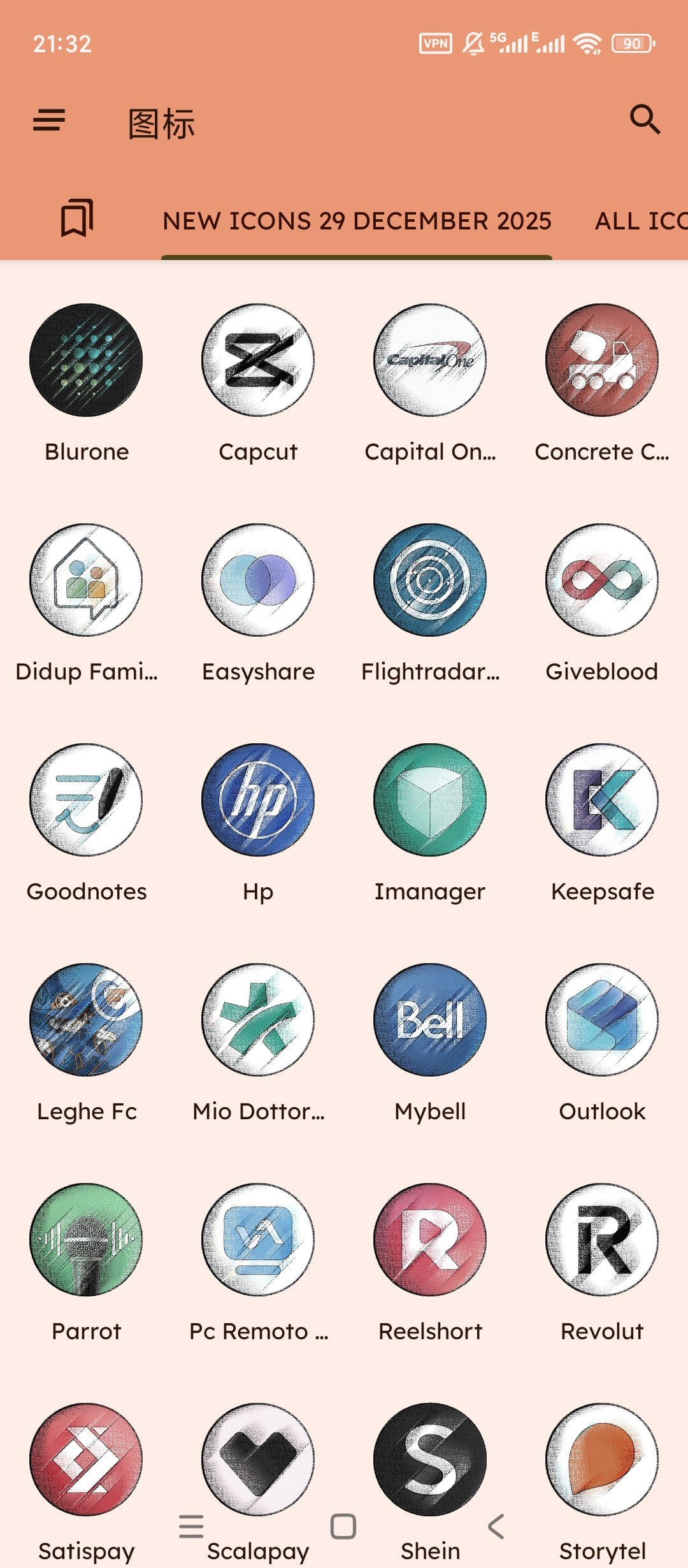Image resolution: width=688 pixels, height=1568 pixels.
Task: Open the Blurone icon
Action: tap(86, 360)
